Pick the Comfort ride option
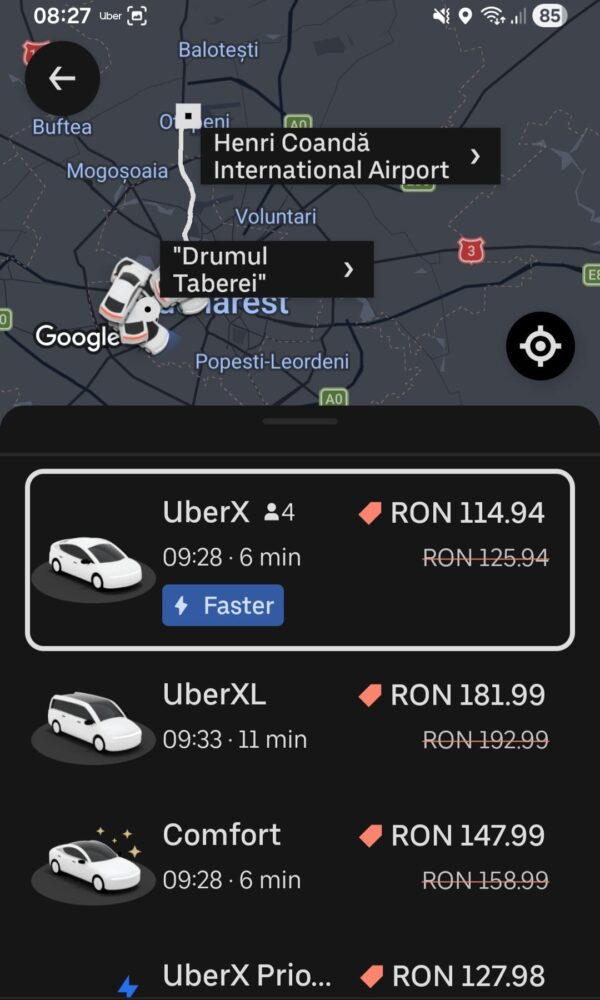This screenshot has width=600, height=1000. click(300, 857)
